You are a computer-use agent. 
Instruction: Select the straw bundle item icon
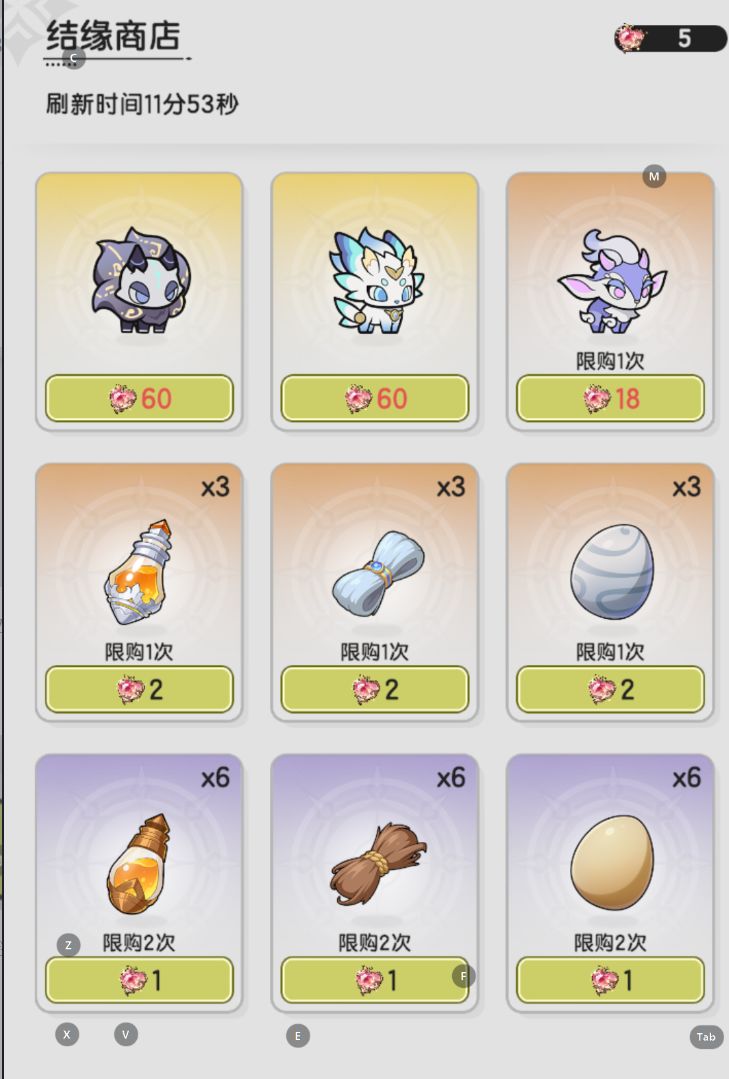tap(374, 862)
